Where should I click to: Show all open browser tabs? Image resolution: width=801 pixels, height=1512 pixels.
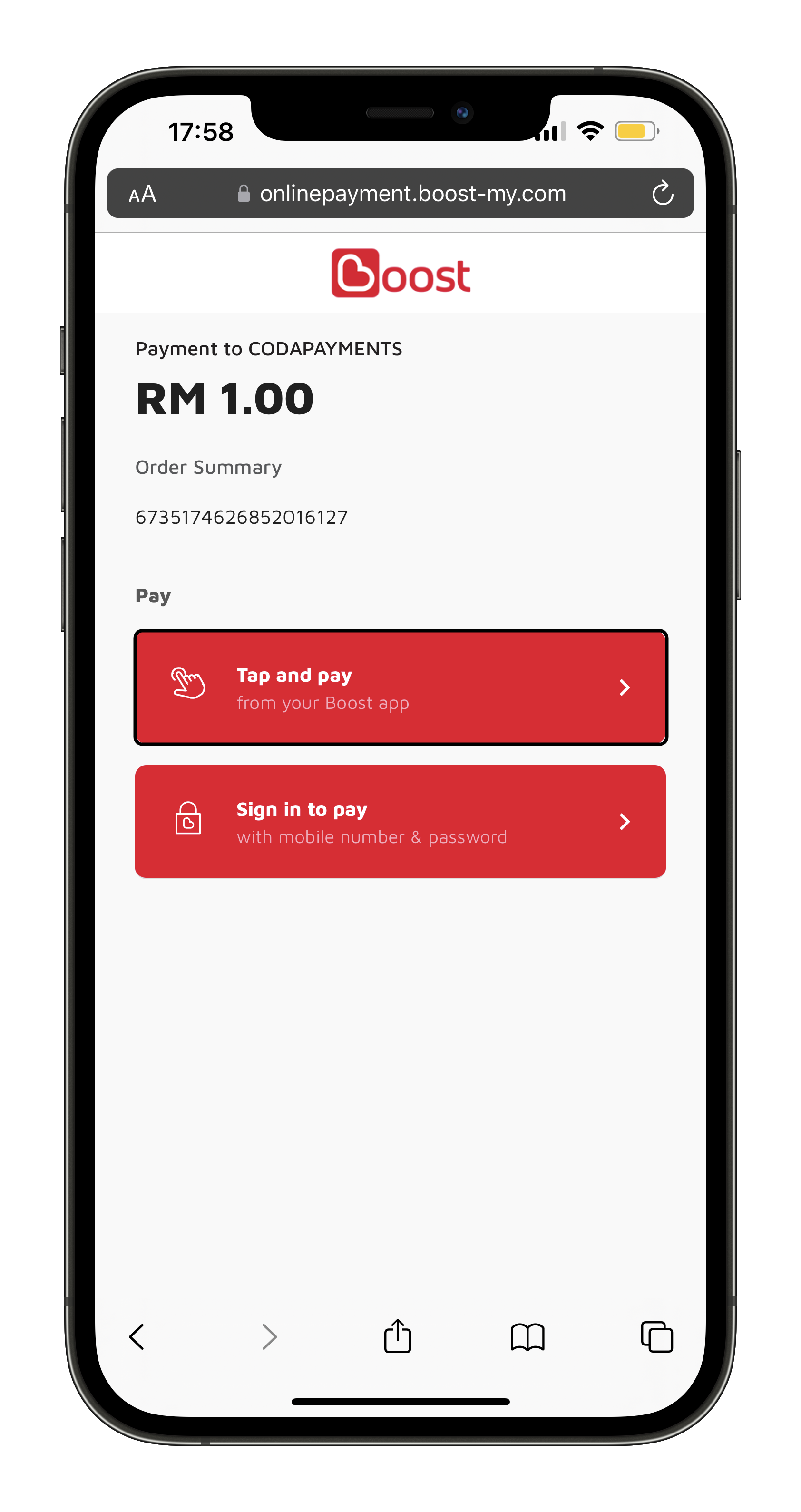coord(657,1337)
